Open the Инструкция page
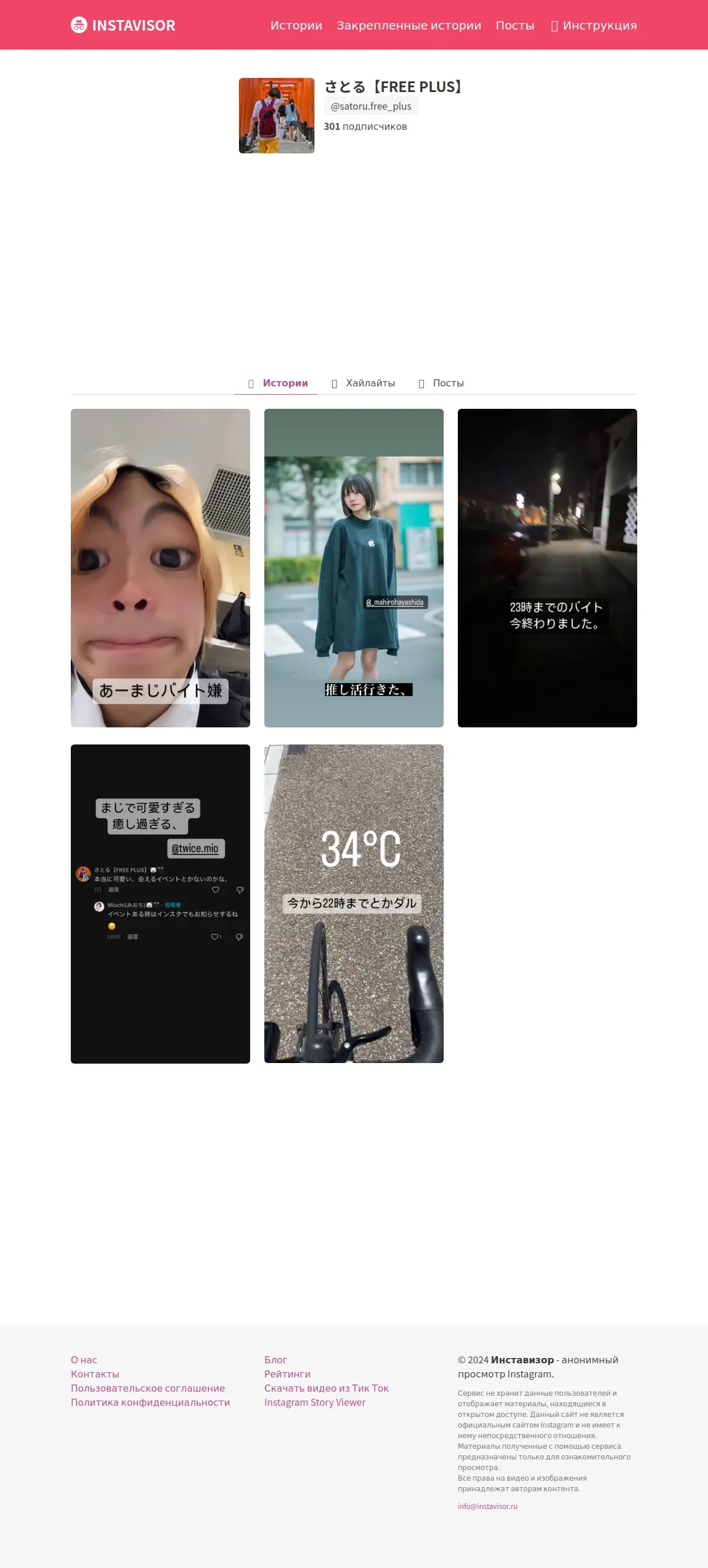 594,25
